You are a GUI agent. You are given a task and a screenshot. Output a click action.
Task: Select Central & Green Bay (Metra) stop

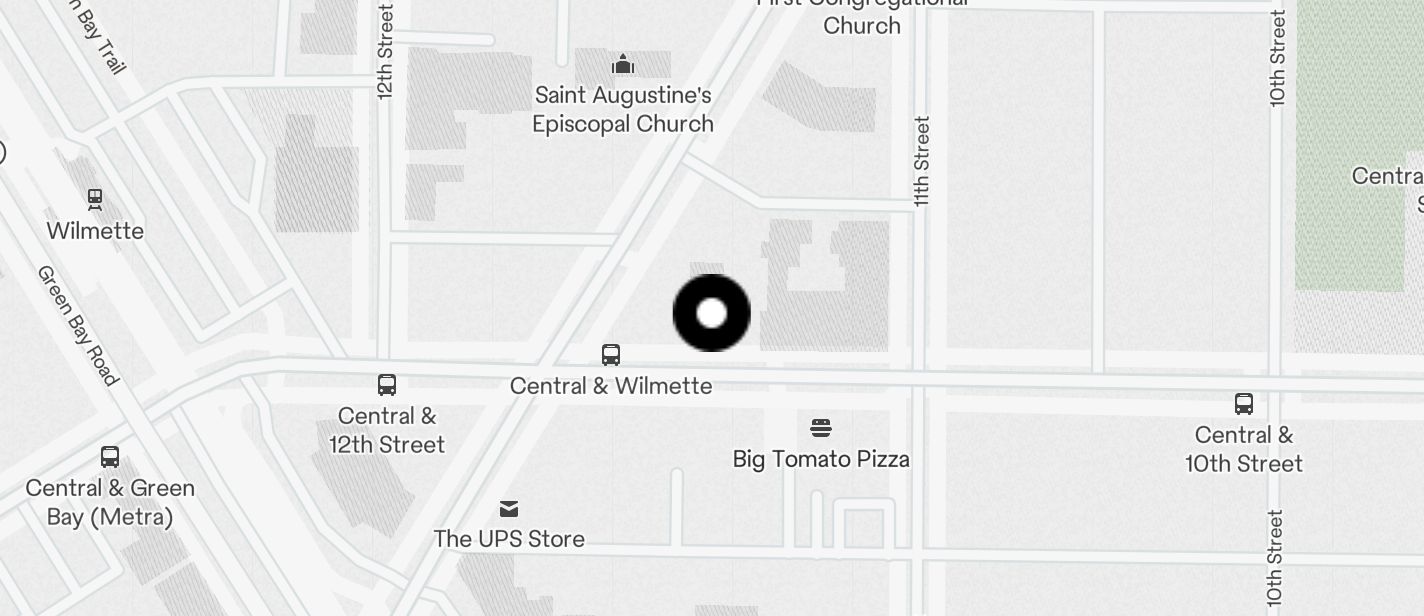point(110,457)
